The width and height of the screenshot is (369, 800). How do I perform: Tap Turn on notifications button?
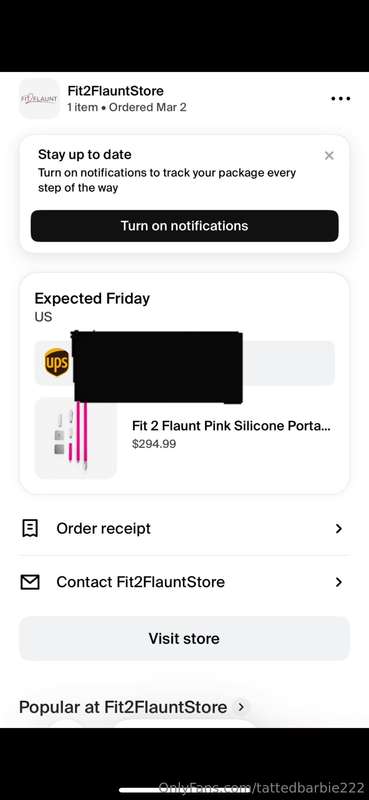tap(184, 226)
